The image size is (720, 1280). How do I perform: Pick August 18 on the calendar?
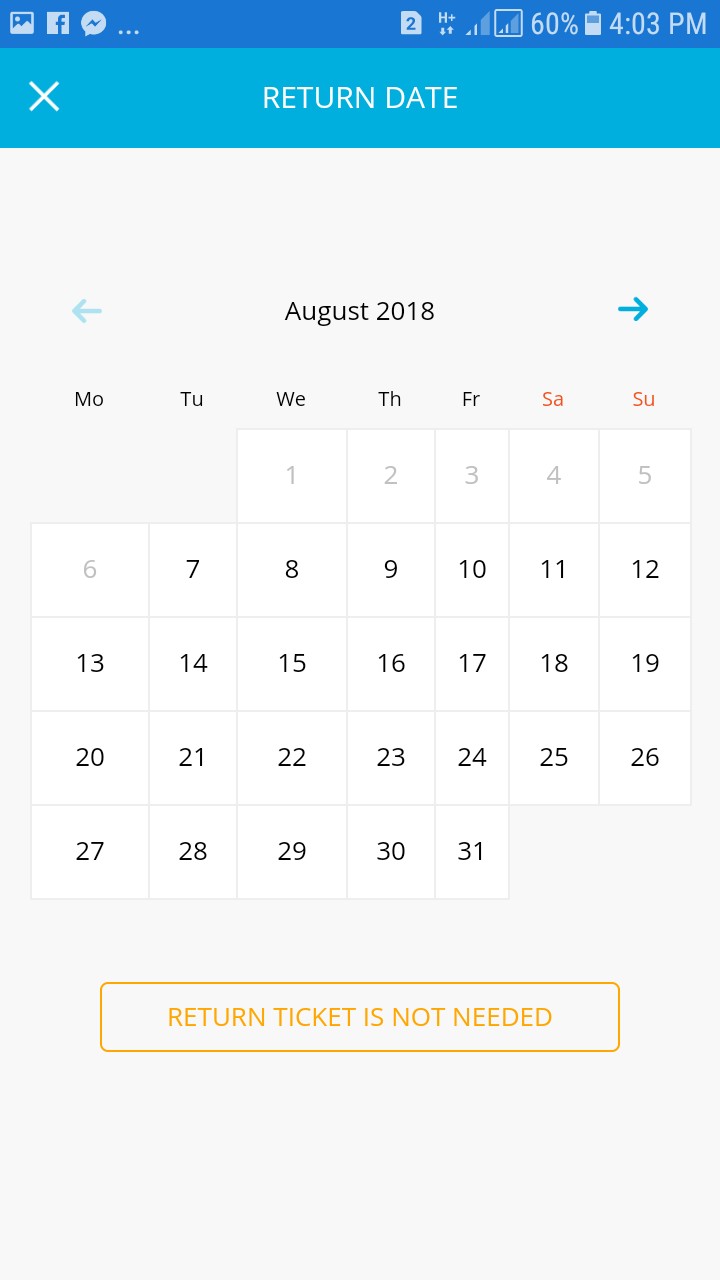553,664
